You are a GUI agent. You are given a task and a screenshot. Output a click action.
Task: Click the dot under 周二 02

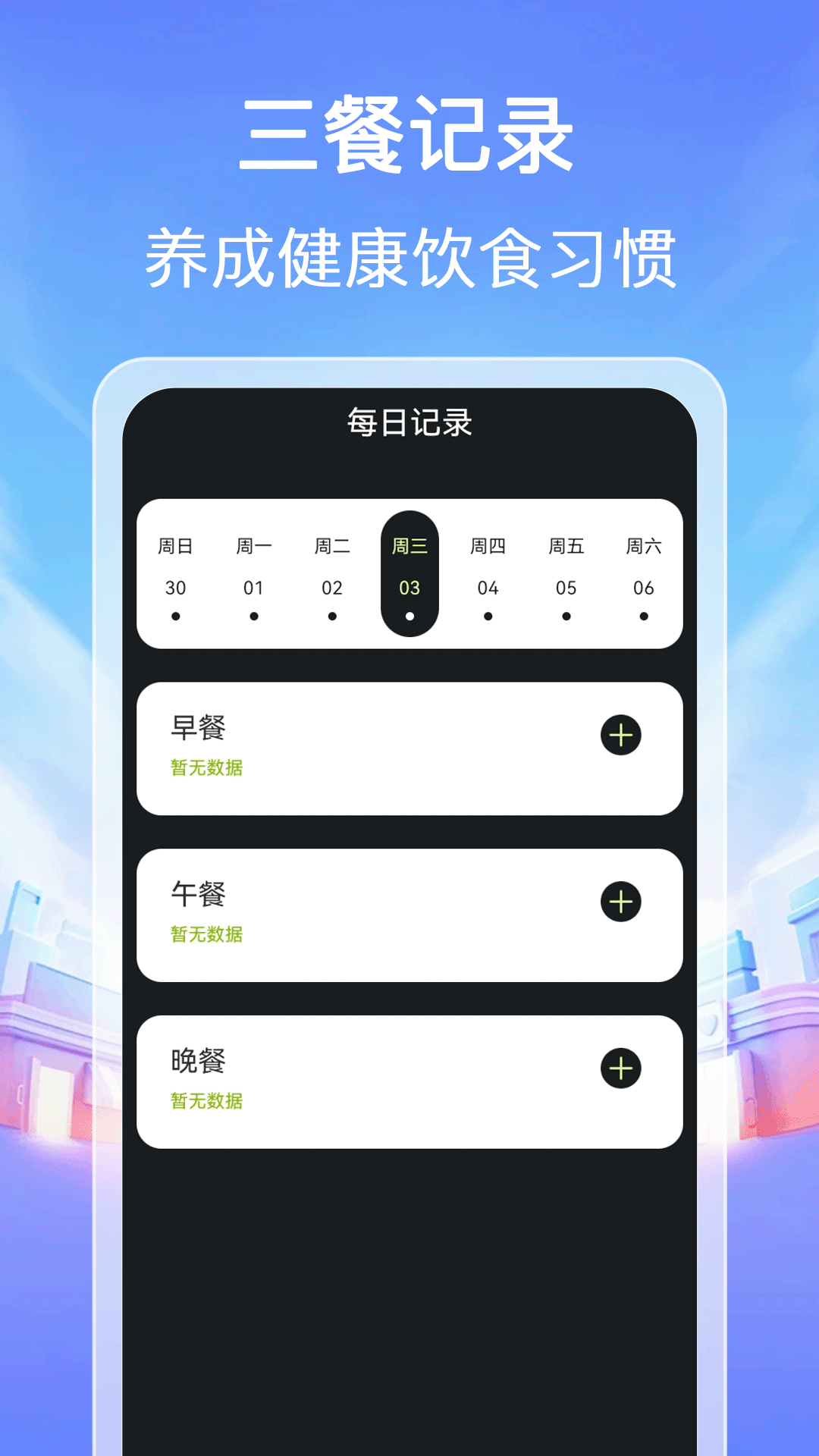pos(332,616)
